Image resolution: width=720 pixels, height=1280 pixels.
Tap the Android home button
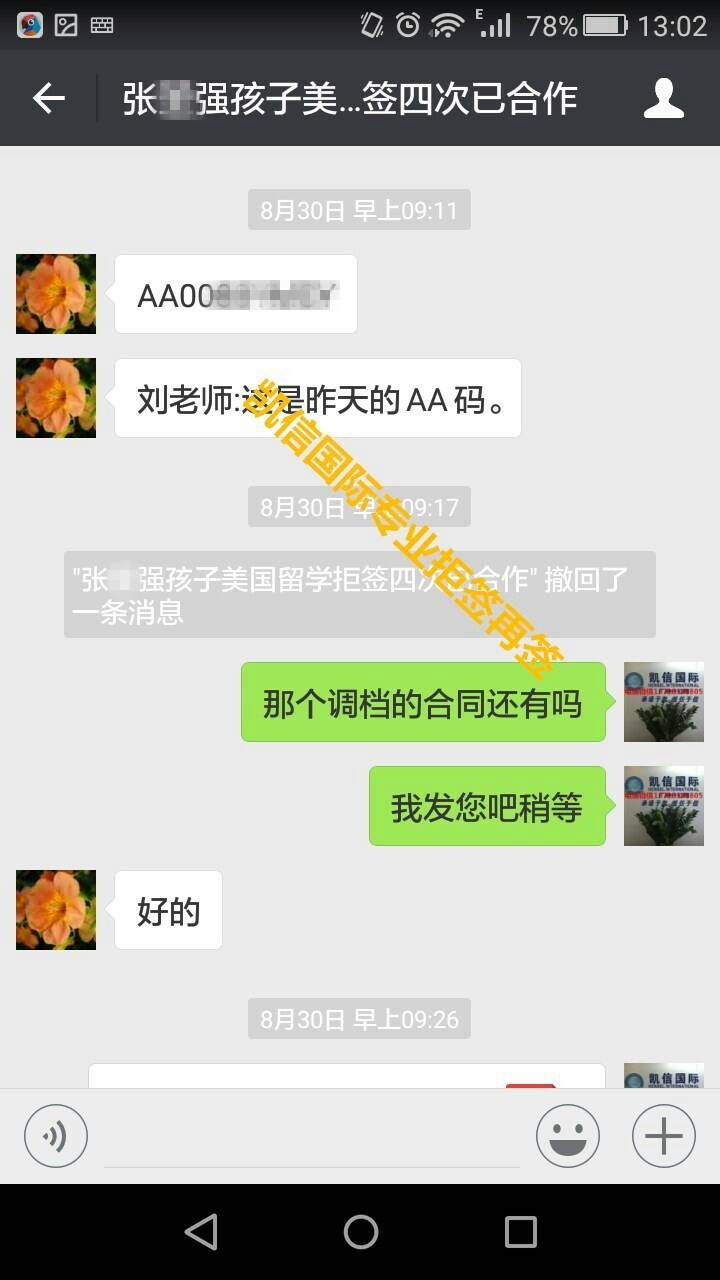(360, 1232)
